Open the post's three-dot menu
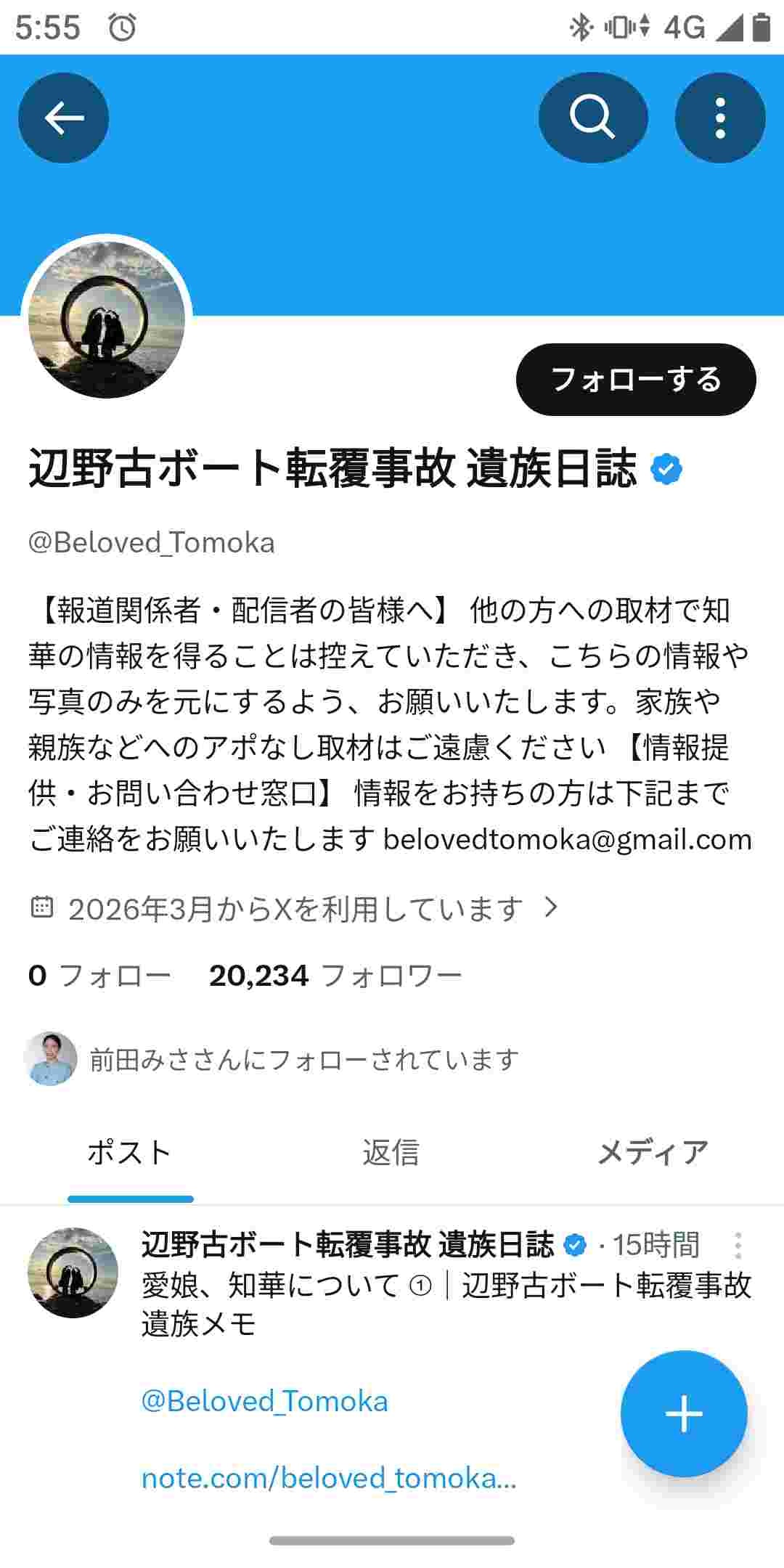This screenshot has height=1568, width=784. pyautogui.click(x=738, y=1246)
